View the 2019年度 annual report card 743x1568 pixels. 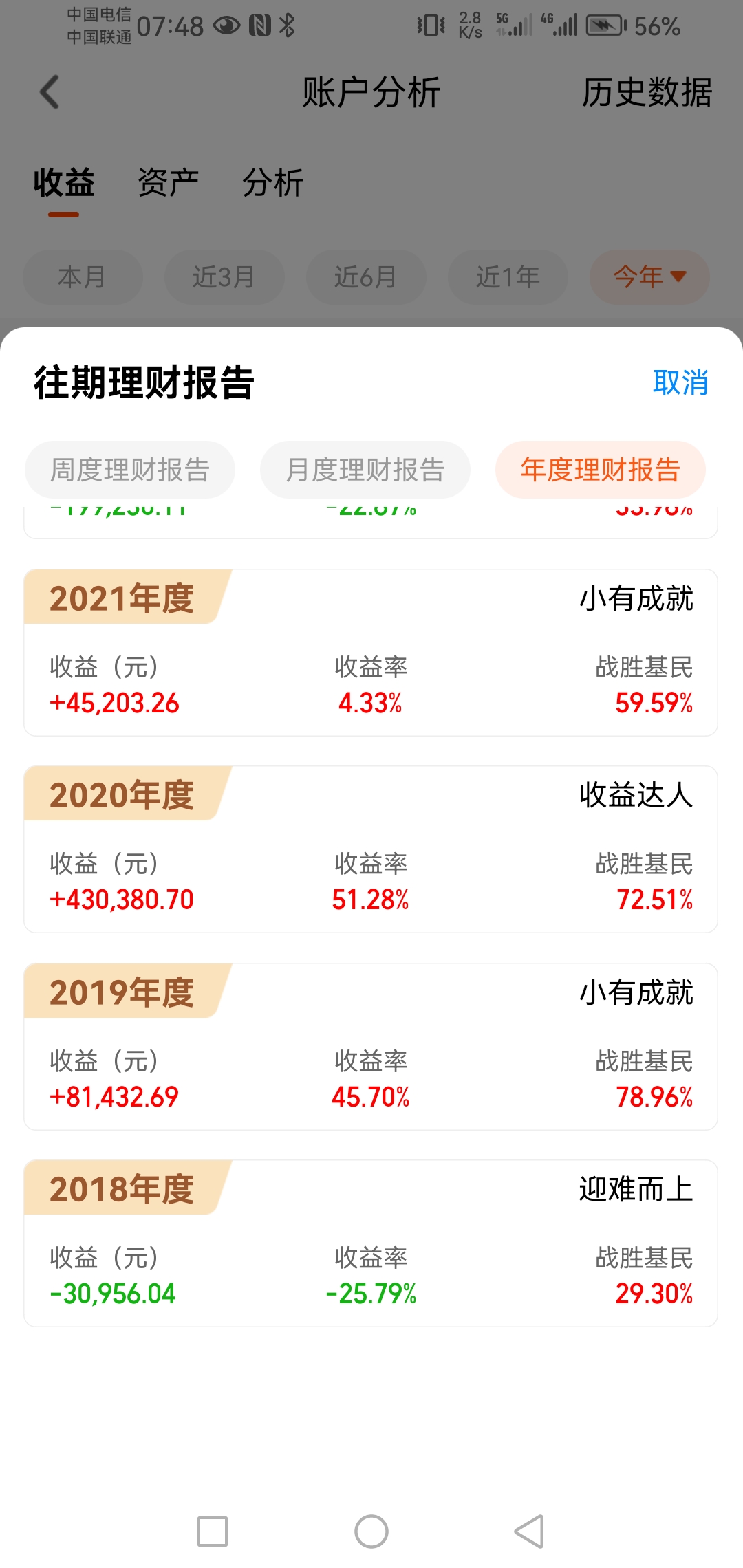(371, 1047)
